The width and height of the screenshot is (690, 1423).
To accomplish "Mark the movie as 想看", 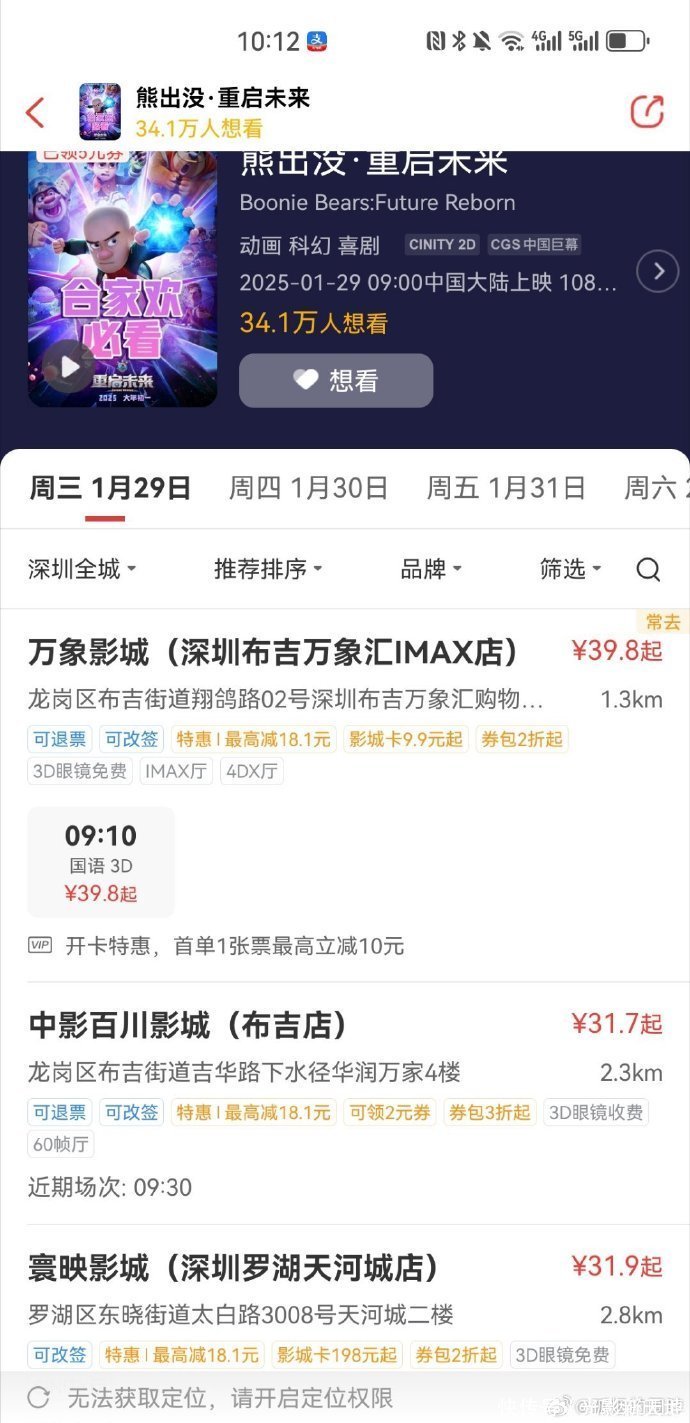I will (336, 380).
